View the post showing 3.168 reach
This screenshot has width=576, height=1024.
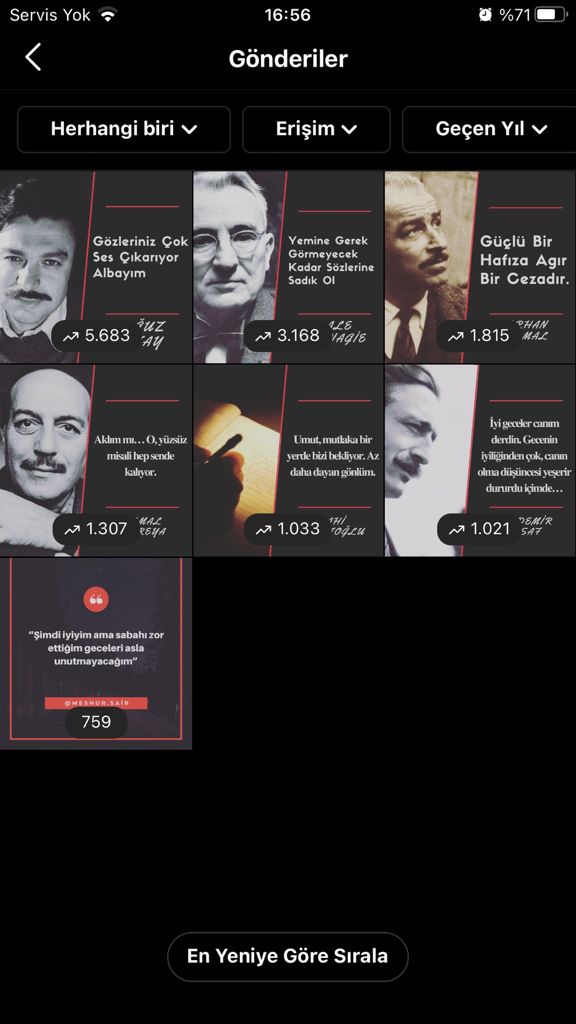288,266
